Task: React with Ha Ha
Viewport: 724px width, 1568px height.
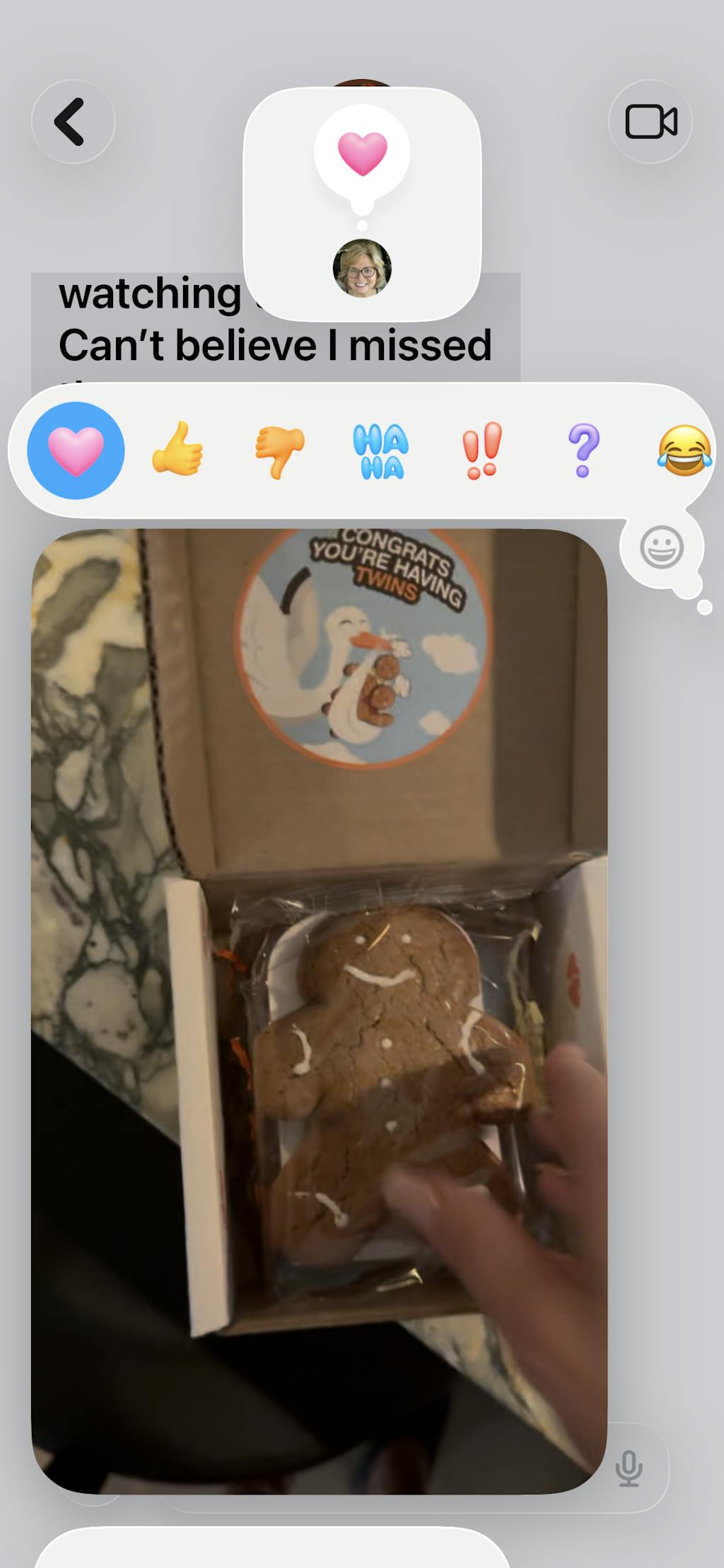Action: [x=381, y=451]
